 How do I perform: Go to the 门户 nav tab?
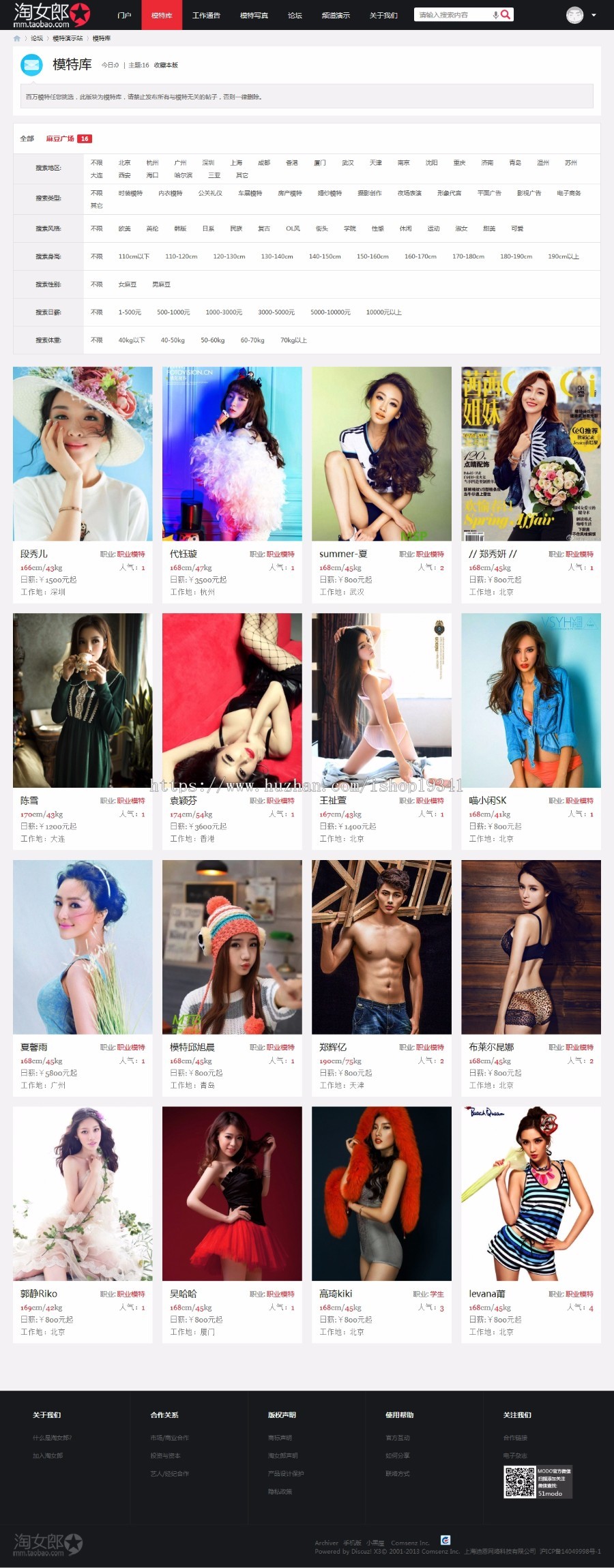(124, 15)
